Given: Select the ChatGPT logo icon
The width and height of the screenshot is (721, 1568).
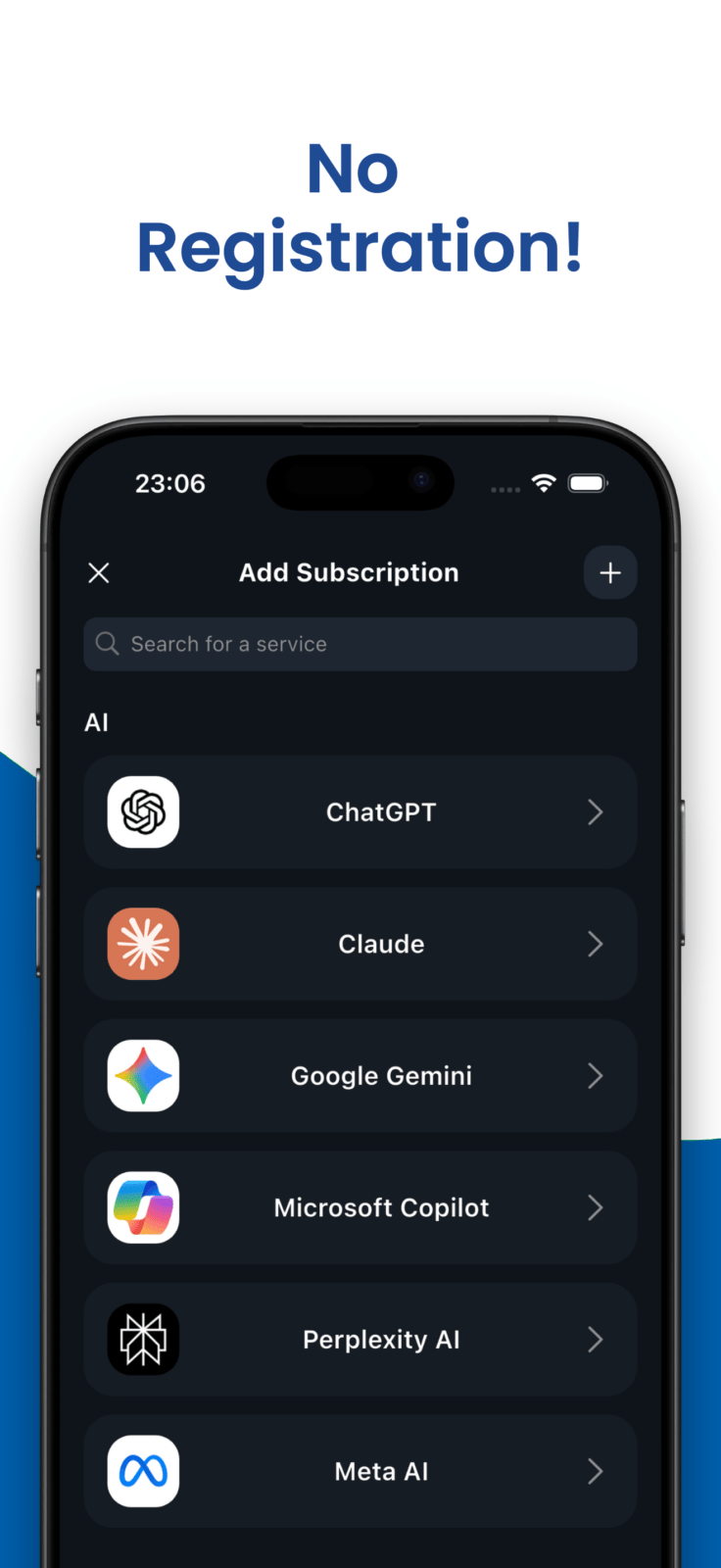Looking at the screenshot, I should [143, 811].
